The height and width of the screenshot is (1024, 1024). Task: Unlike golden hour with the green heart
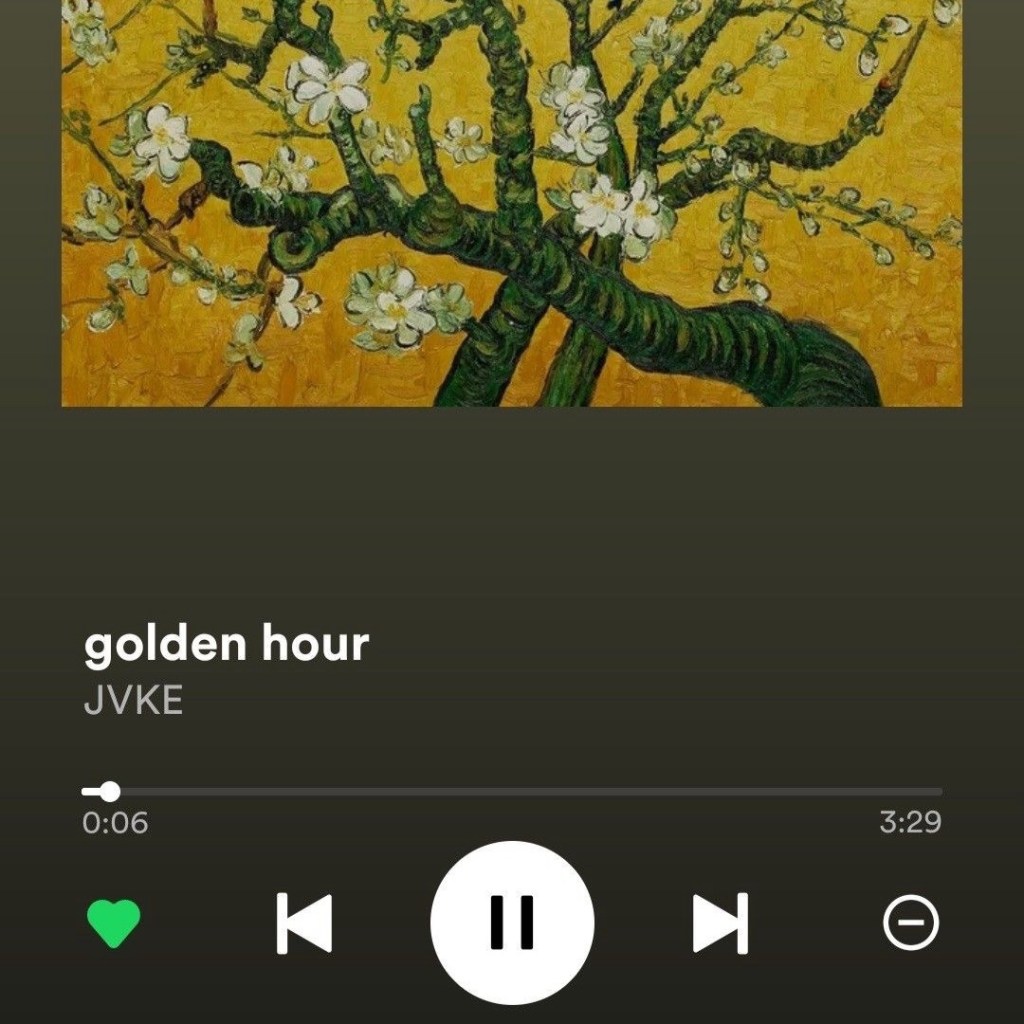tap(114, 923)
